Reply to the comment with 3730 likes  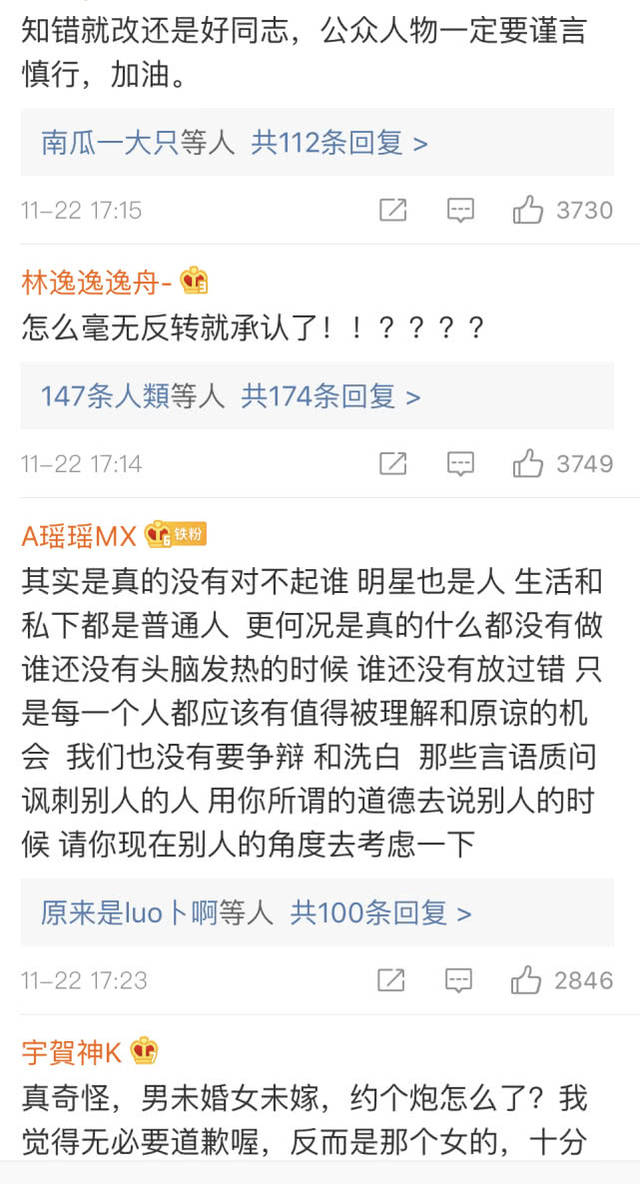[460, 210]
